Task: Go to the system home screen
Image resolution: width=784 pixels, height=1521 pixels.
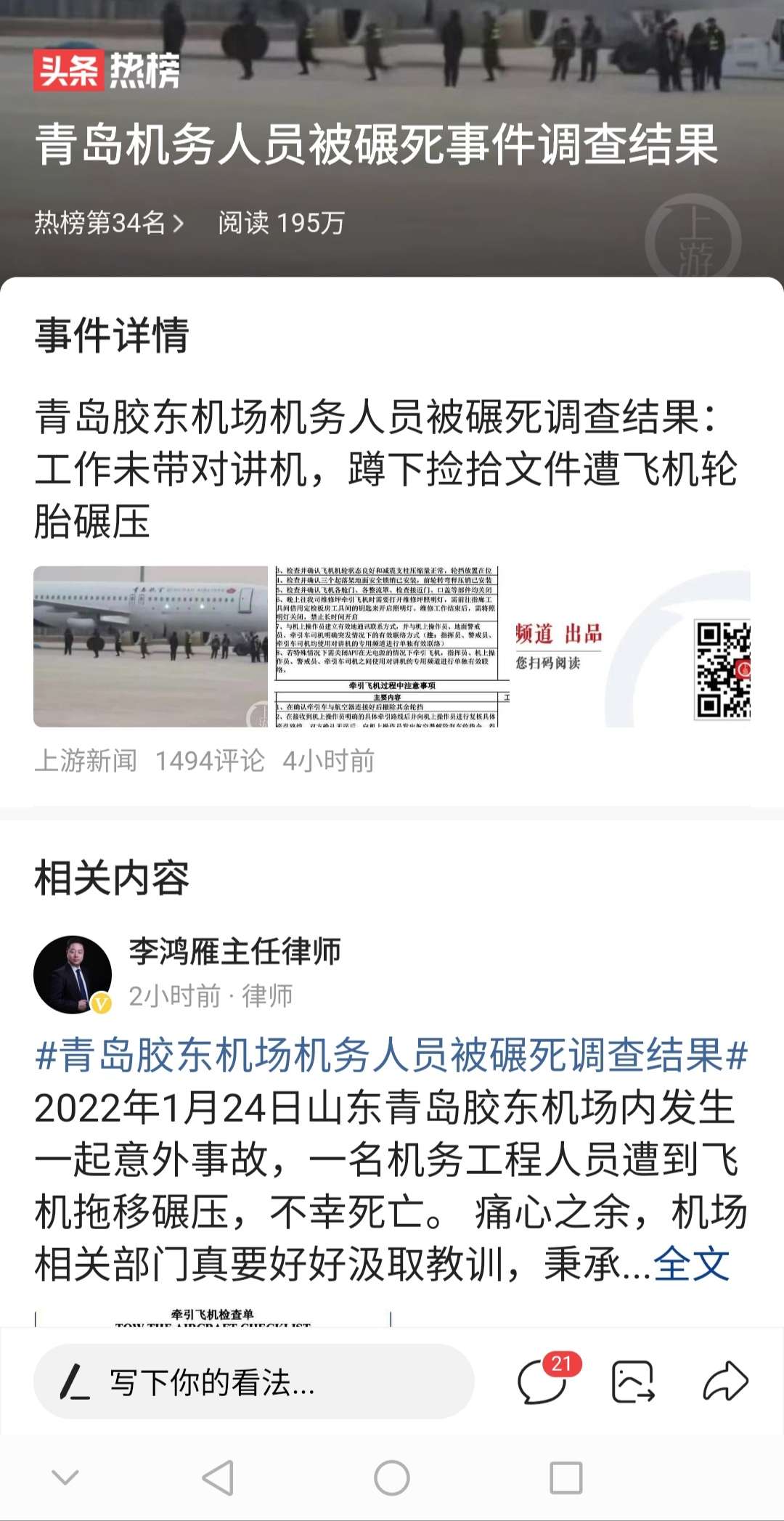Action: (x=392, y=1477)
